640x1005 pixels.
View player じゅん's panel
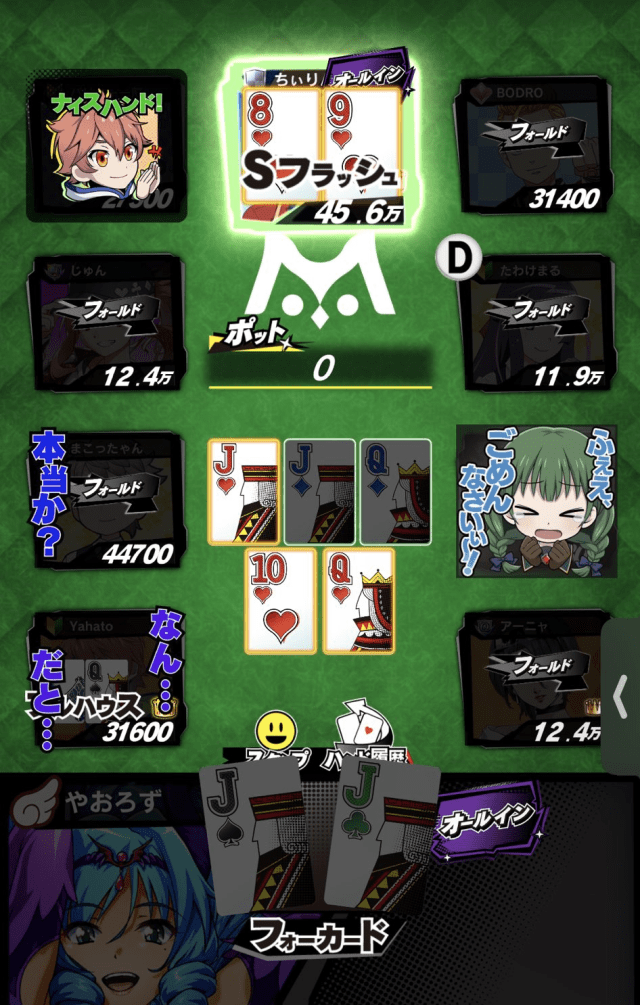(107, 322)
